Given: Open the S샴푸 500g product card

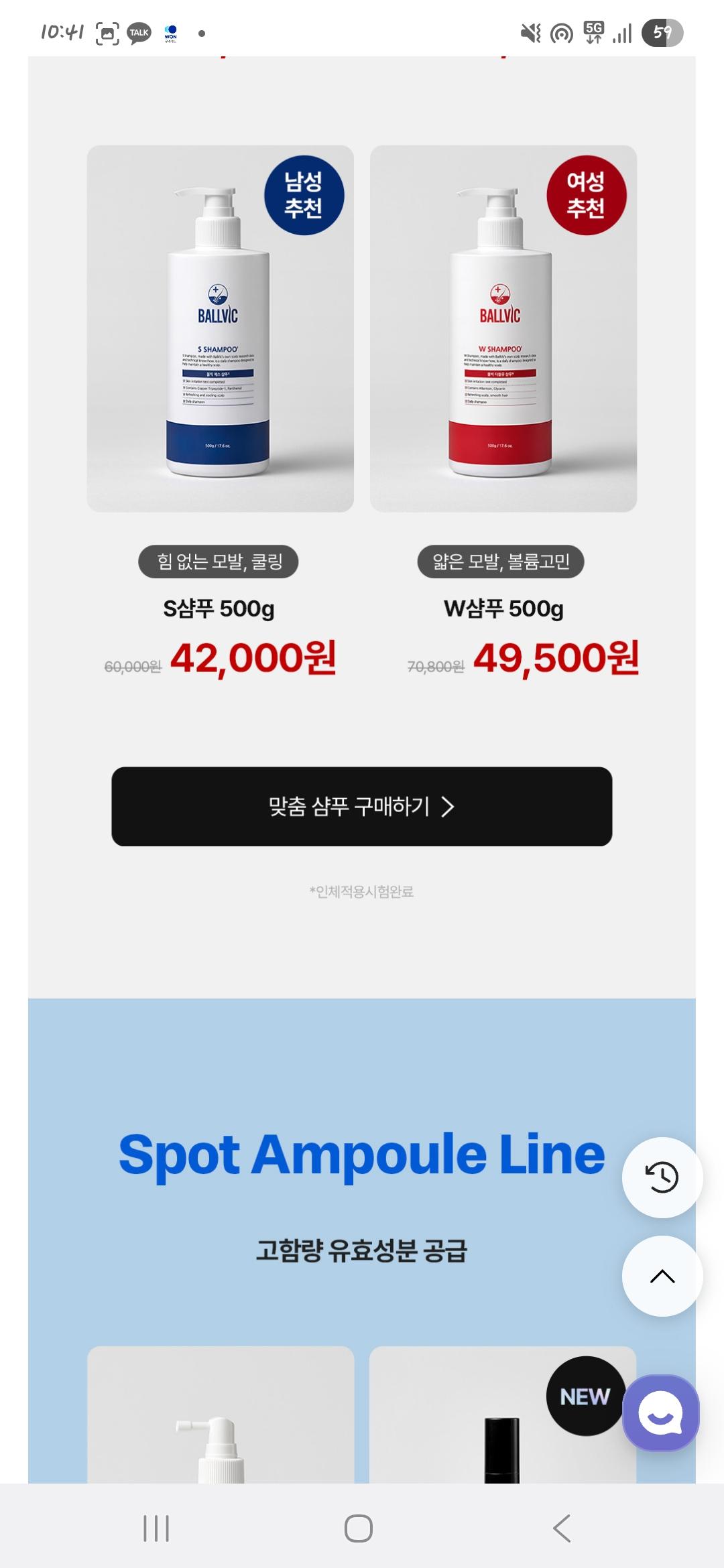Looking at the screenshot, I should tap(220, 328).
